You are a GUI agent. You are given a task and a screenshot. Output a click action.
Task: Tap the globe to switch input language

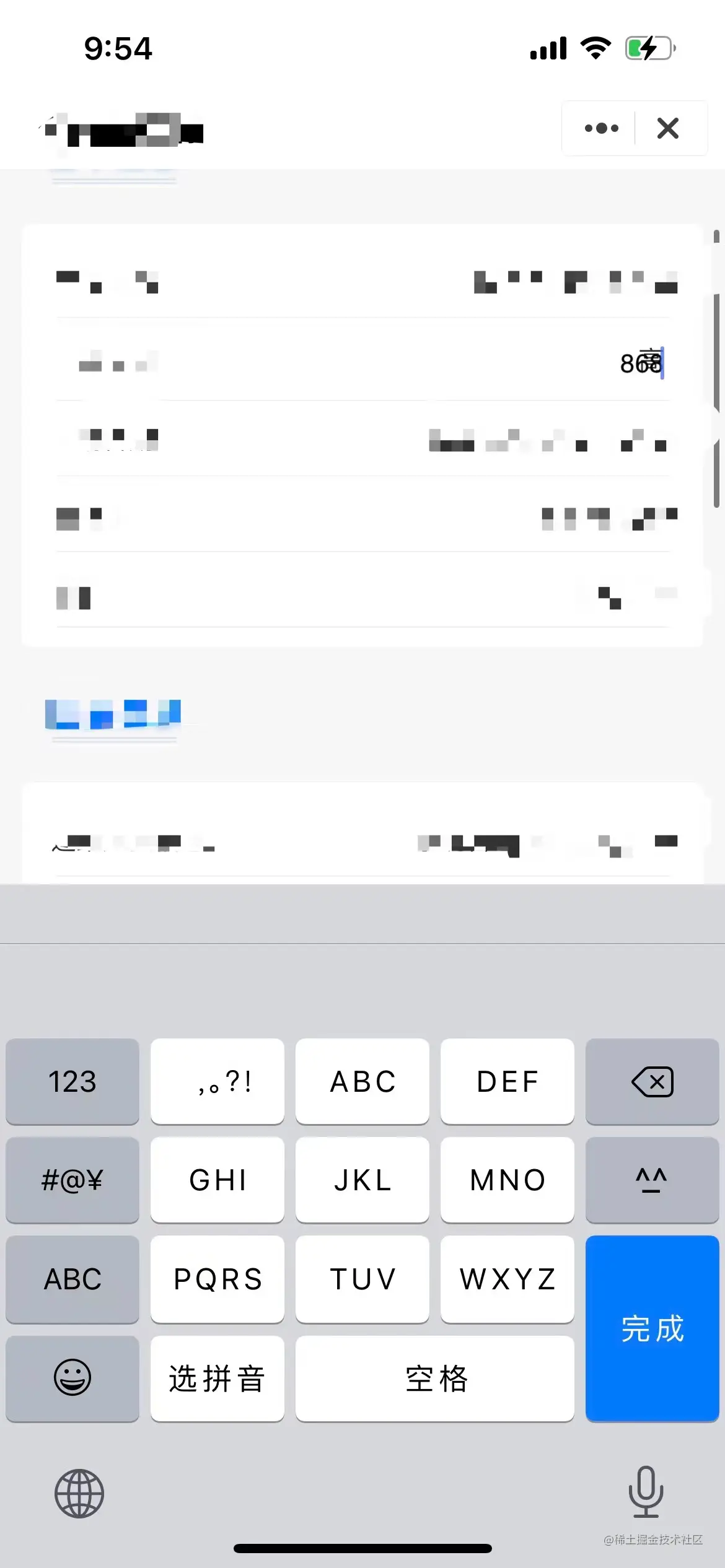[79, 1493]
